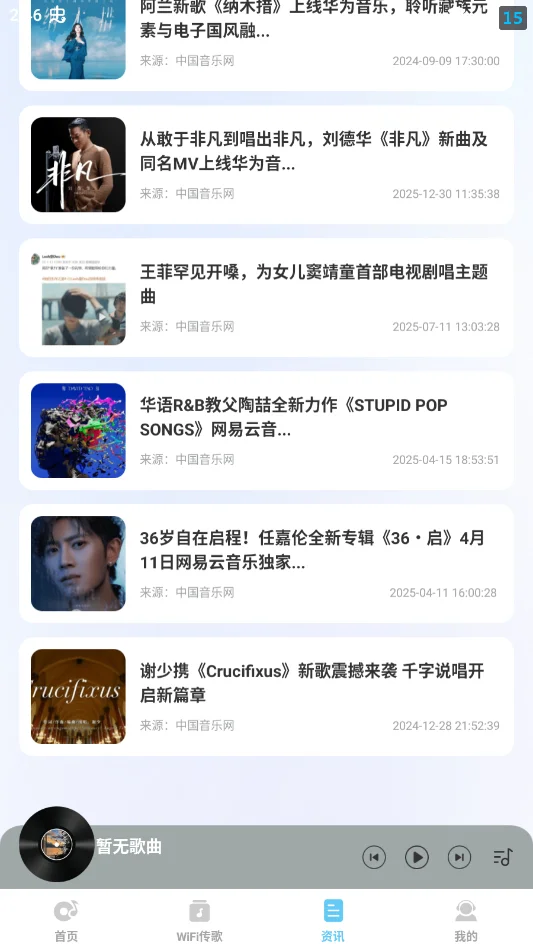Open the vinyl record player view
533x948 pixels.
click(x=57, y=844)
